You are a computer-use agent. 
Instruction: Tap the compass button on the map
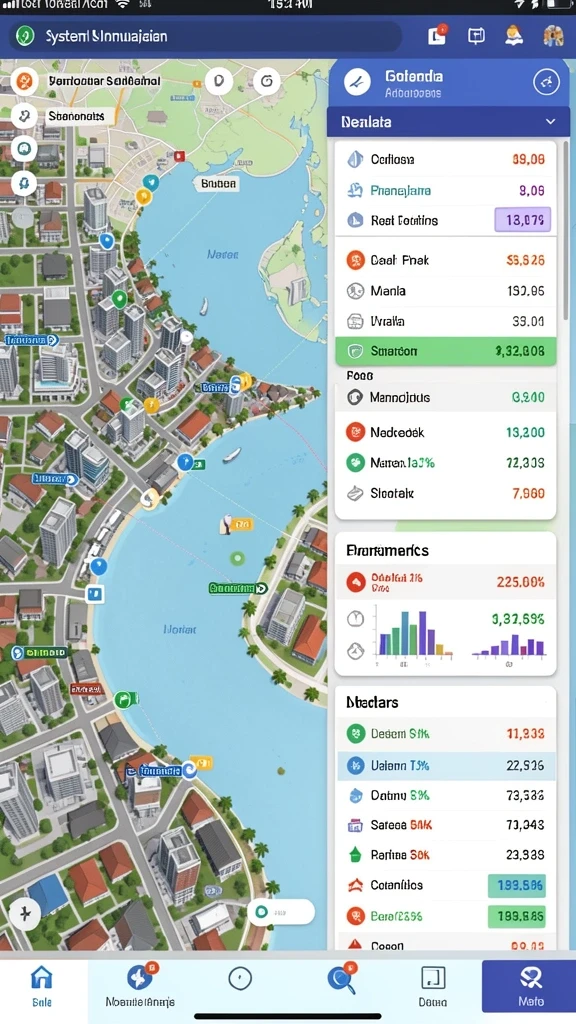[x=25, y=913]
